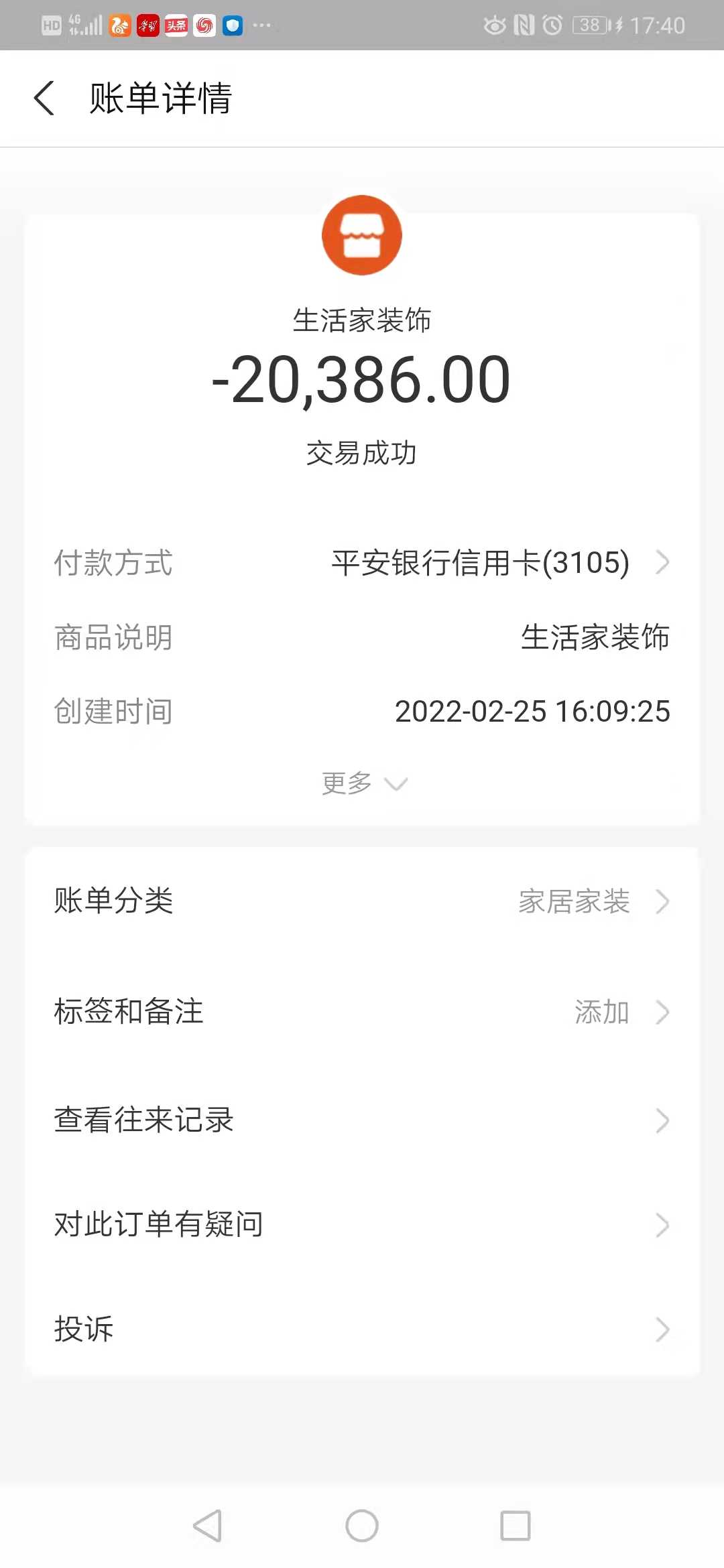Image resolution: width=724 pixels, height=1568 pixels.
Task: Expand 更多 transaction details
Action: pyautogui.click(x=362, y=783)
